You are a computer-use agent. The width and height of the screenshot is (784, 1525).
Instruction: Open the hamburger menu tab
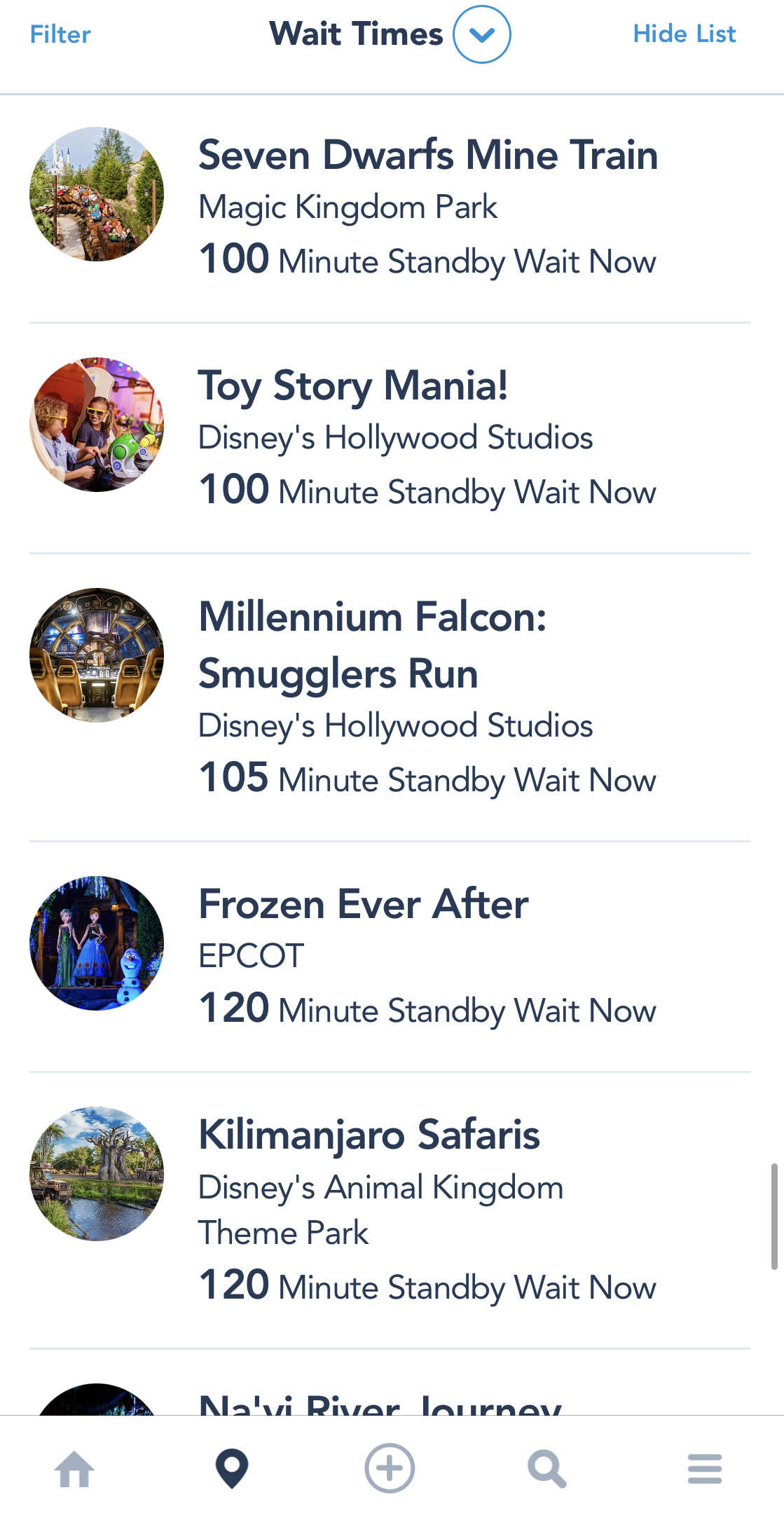pyautogui.click(x=704, y=1469)
